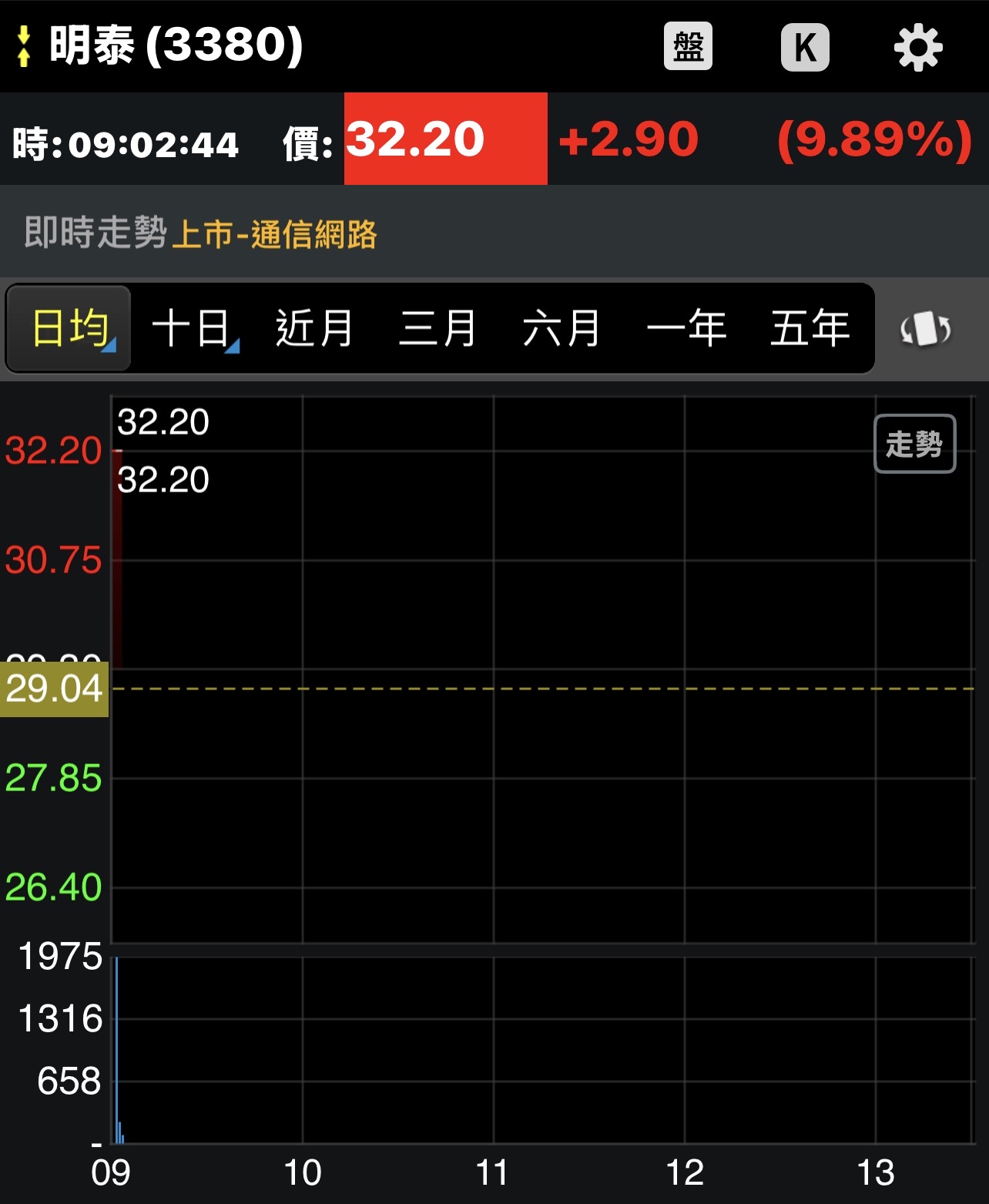The width and height of the screenshot is (989, 1204).
Task: Tap the 六月 six-month period option
Action: [x=563, y=327]
